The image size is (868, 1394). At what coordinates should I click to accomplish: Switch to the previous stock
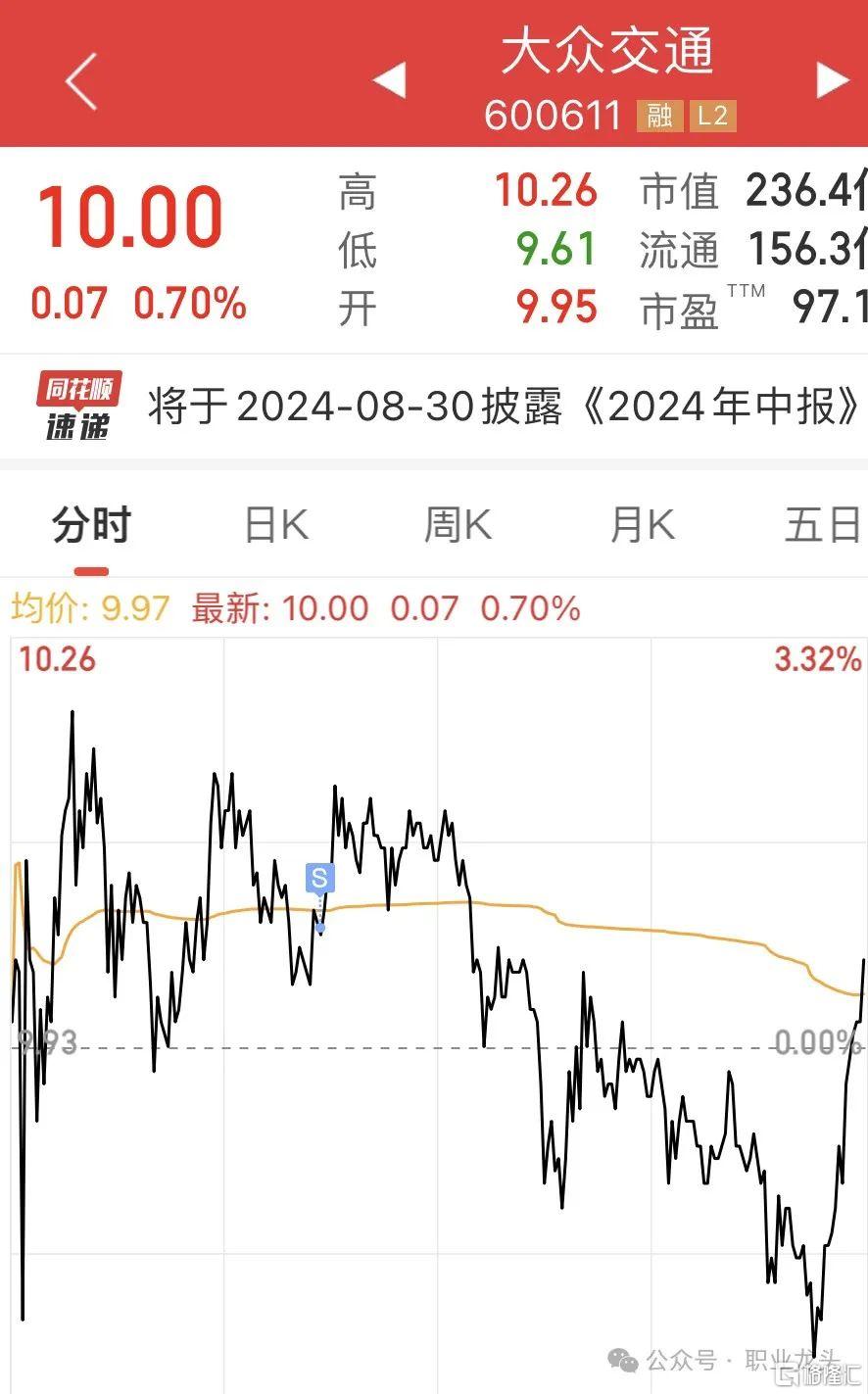(x=391, y=80)
